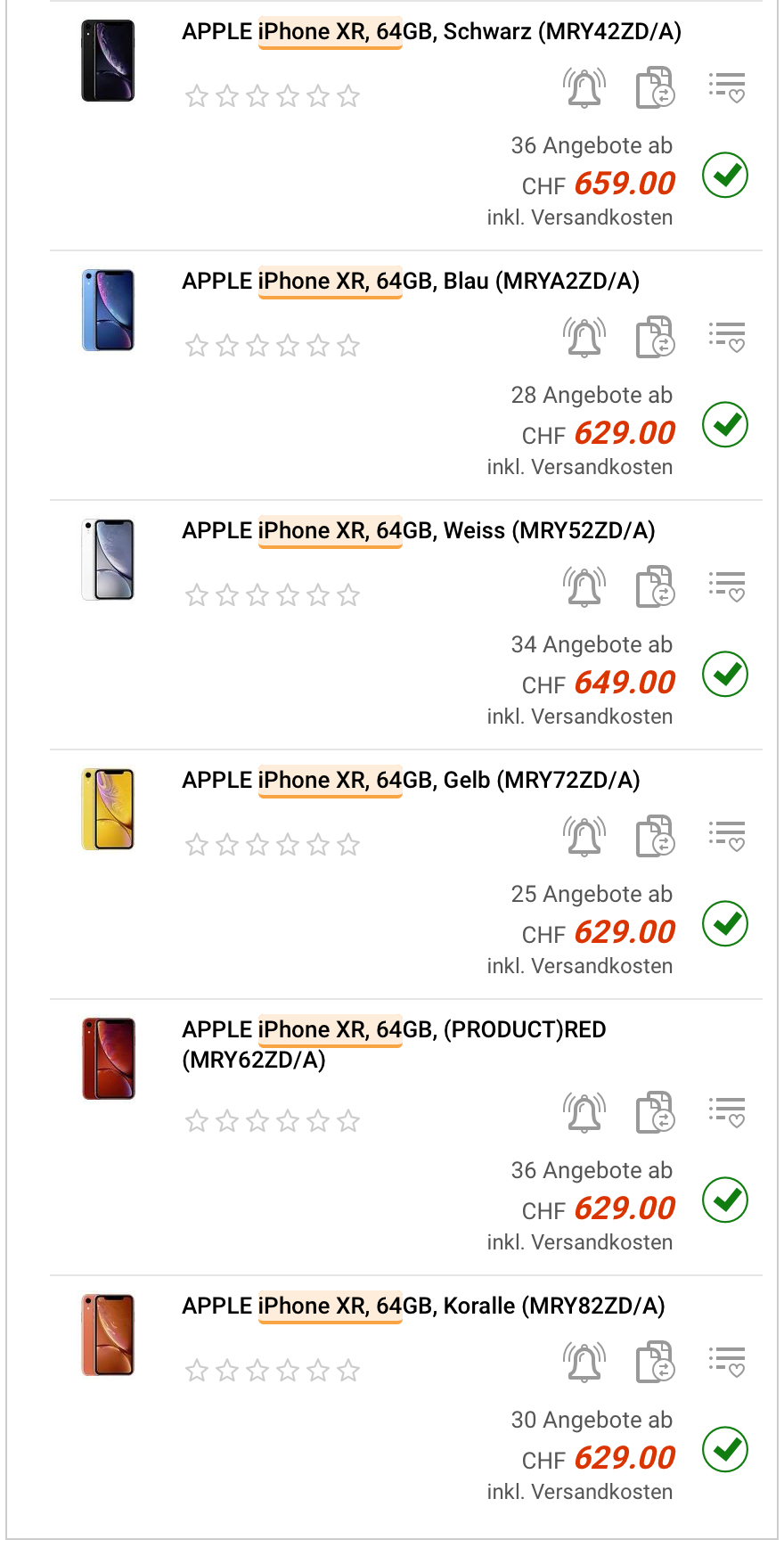Add iPhone XR Weiss to wishlist
The width and height of the screenshot is (784, 1548).
coord(727,587)
